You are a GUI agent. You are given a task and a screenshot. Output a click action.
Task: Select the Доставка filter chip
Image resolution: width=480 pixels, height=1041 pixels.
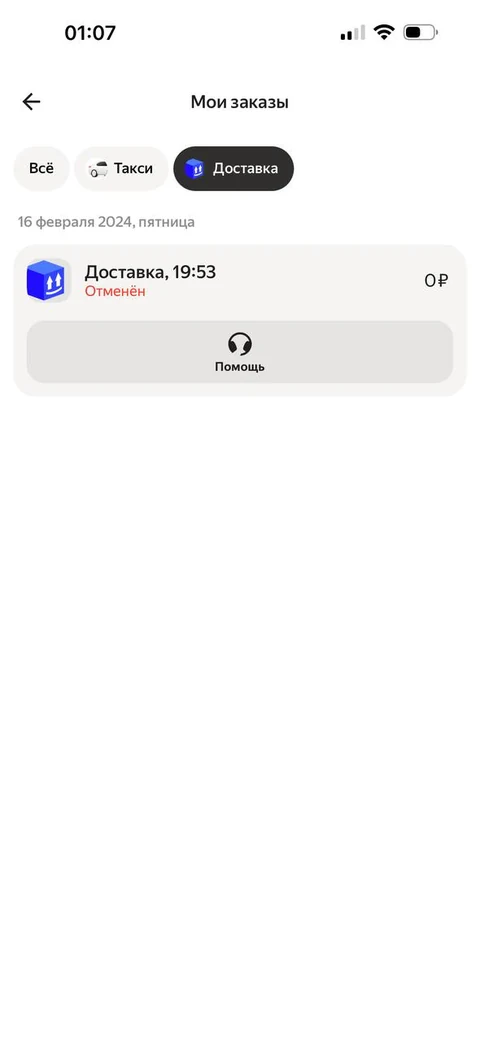(x=233, y=169)
